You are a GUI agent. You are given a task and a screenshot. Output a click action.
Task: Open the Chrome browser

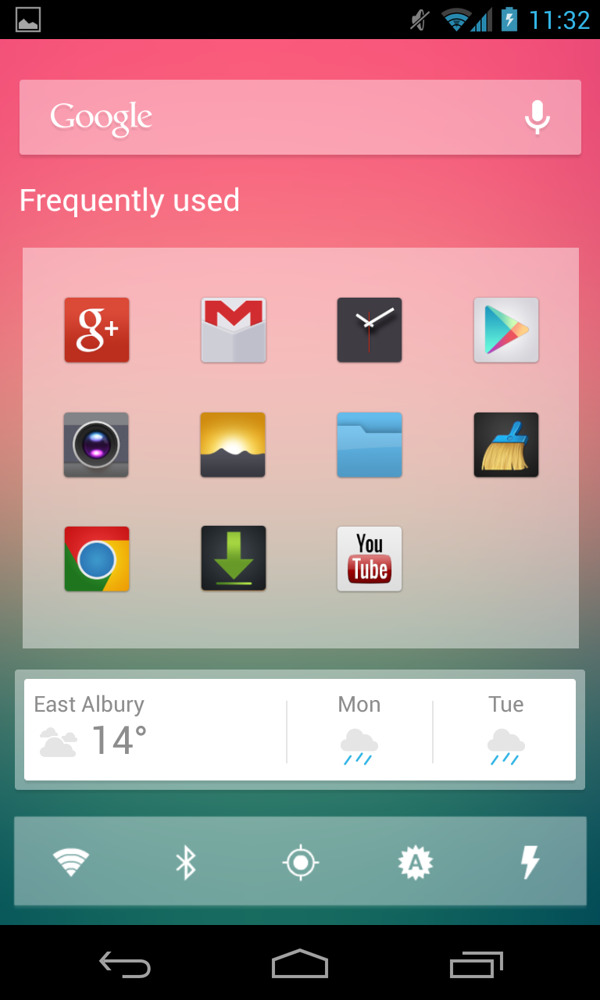(97, 559)
